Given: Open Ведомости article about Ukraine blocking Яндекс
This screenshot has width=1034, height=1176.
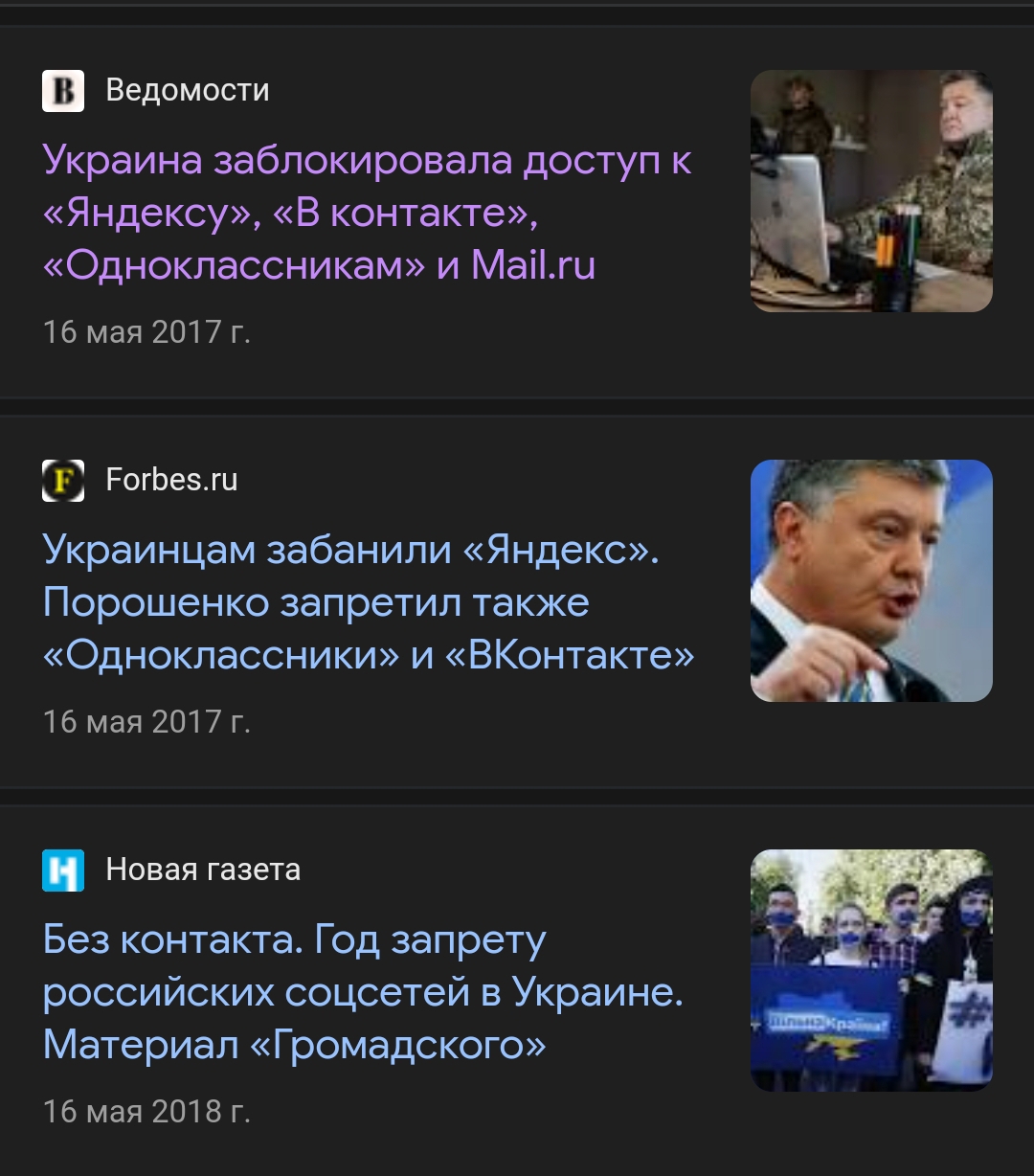Looking at the screenshot, I should [367, 213].
